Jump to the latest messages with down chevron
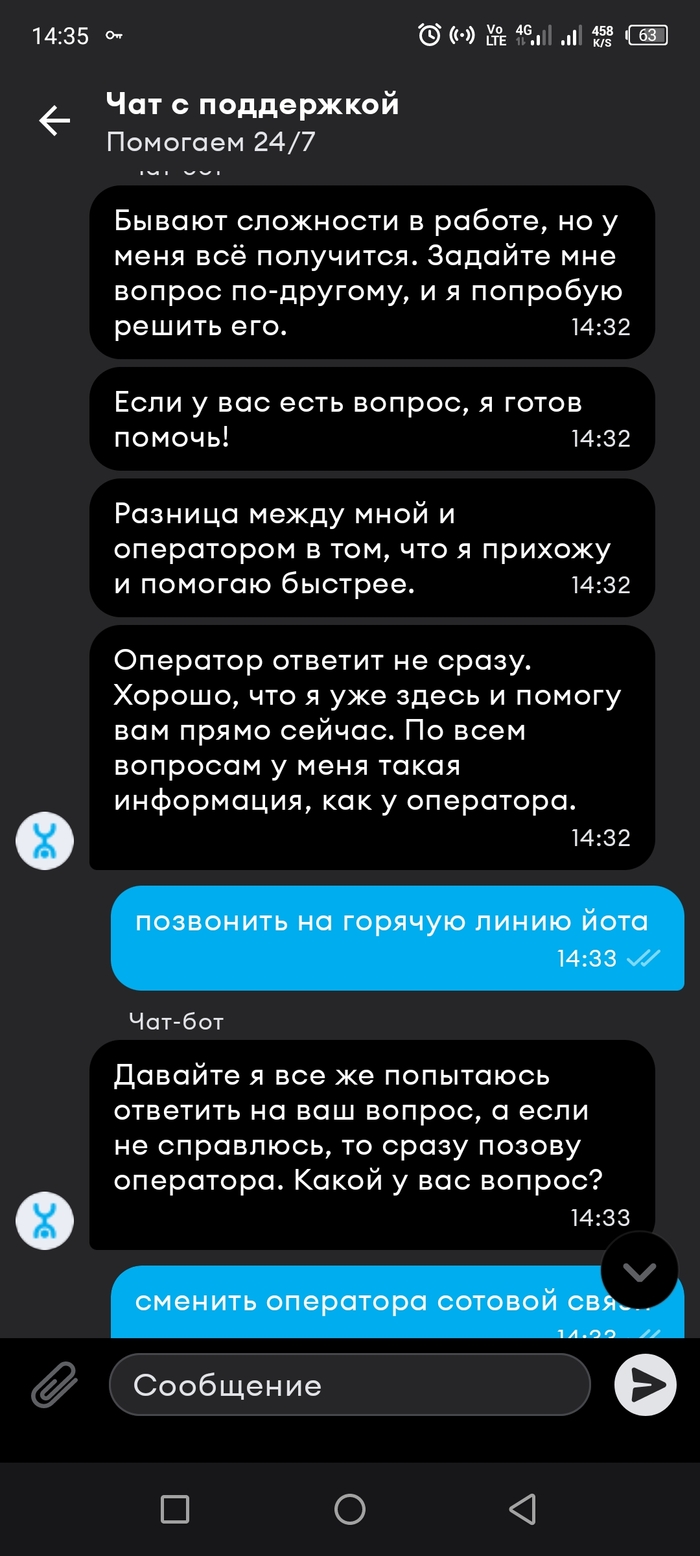700x1556 pixels. coord(640,1271)
